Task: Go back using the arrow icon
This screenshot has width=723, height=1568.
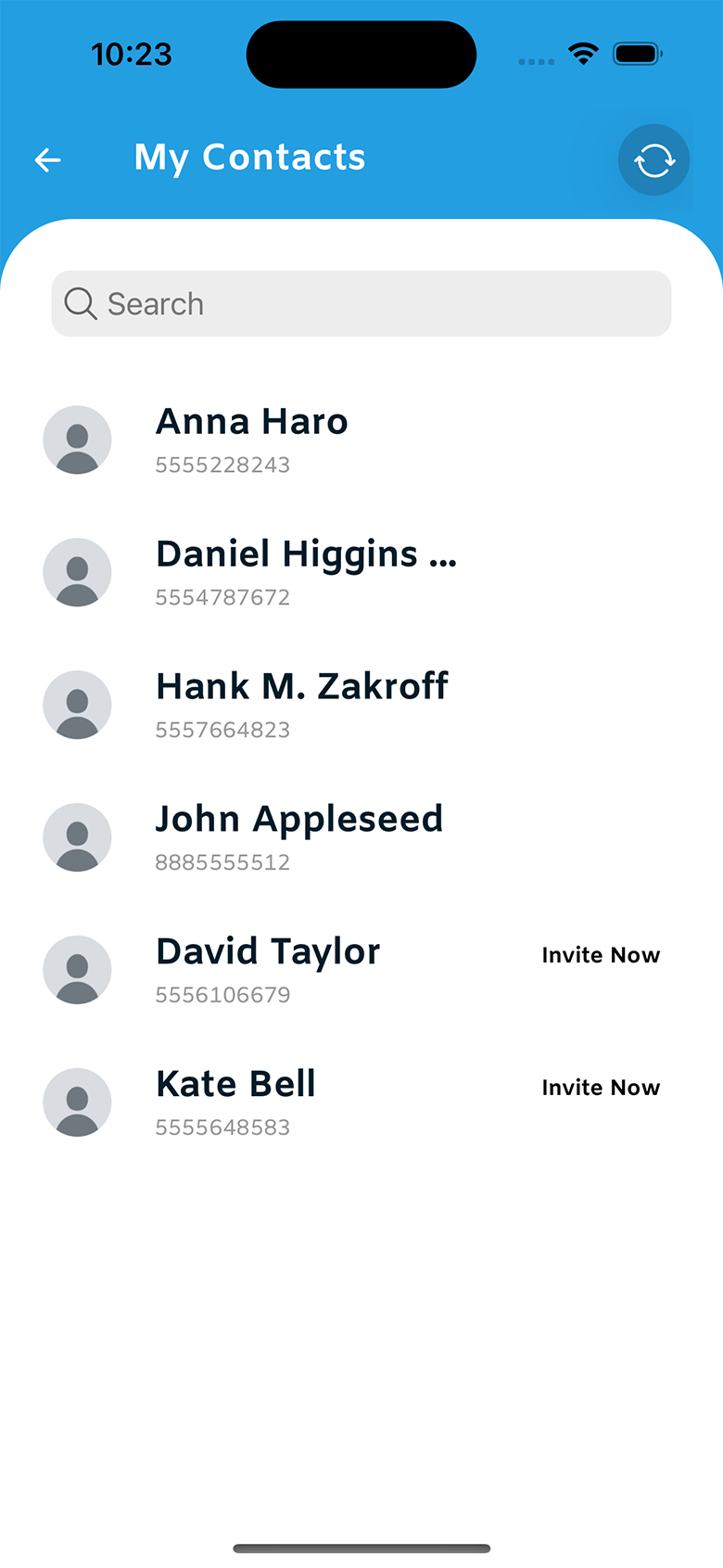Action: 48,160
